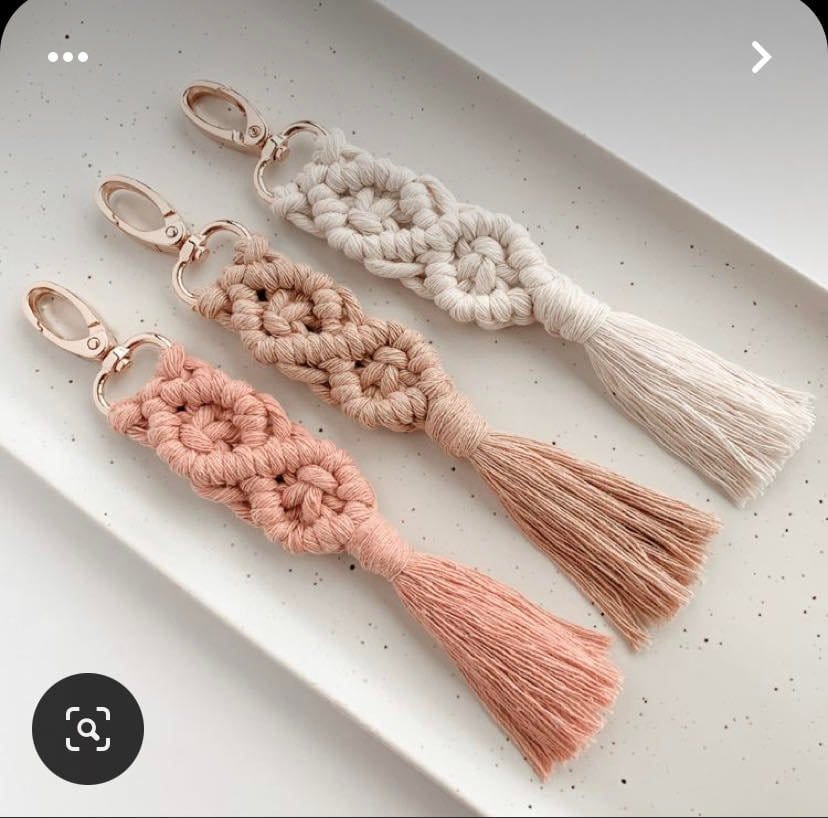This screenshot has width=828, height=818.
Task: Go to the next image arrow
Action: [762, 57]
